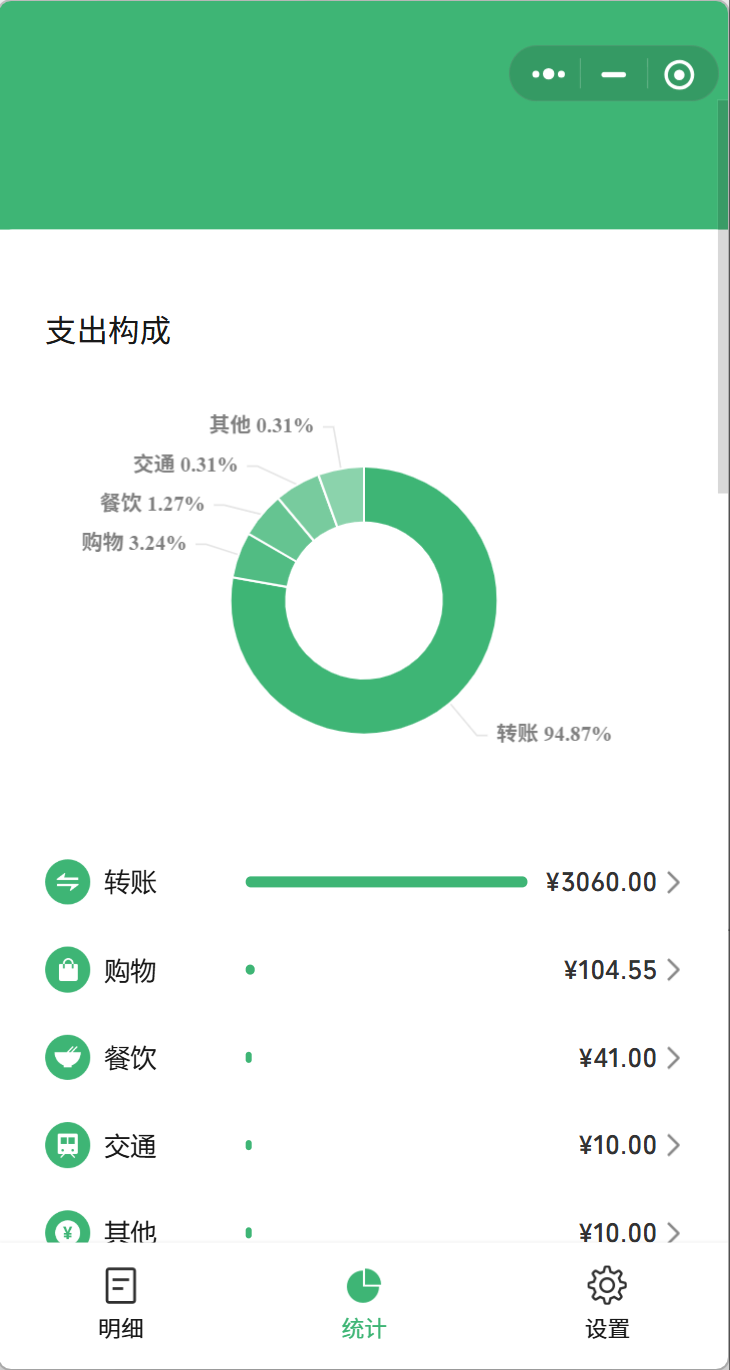This screenshot has width=730, height=1370.
Task: Open the 餐饮 expense row
Action: point(364,1057)
